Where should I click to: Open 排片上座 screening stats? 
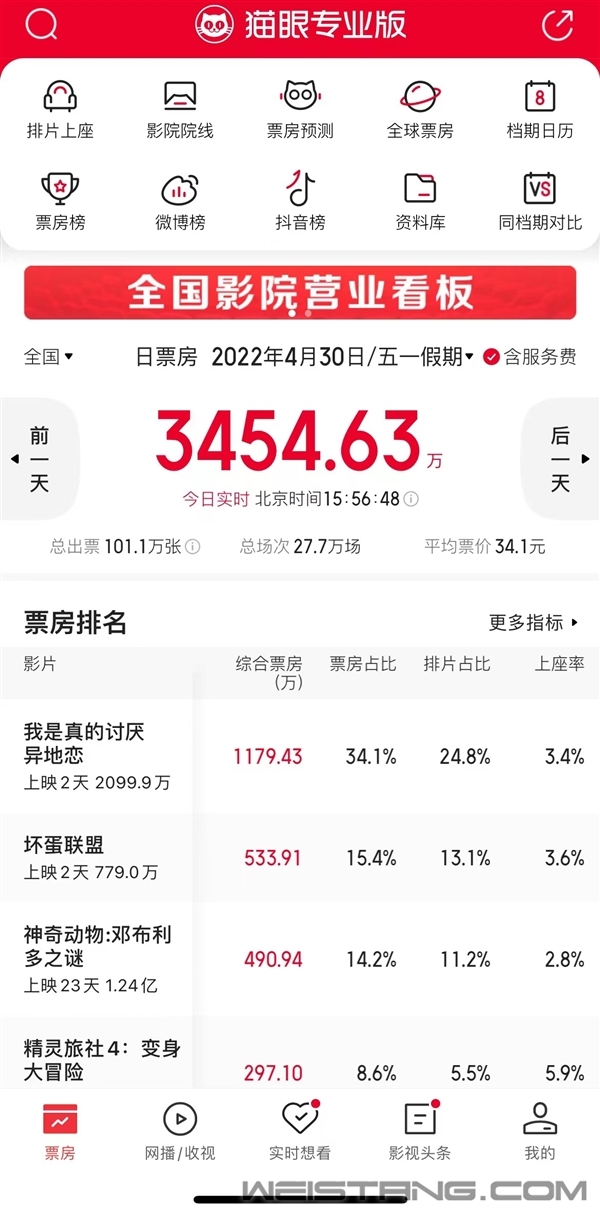[x=60, y=110]
